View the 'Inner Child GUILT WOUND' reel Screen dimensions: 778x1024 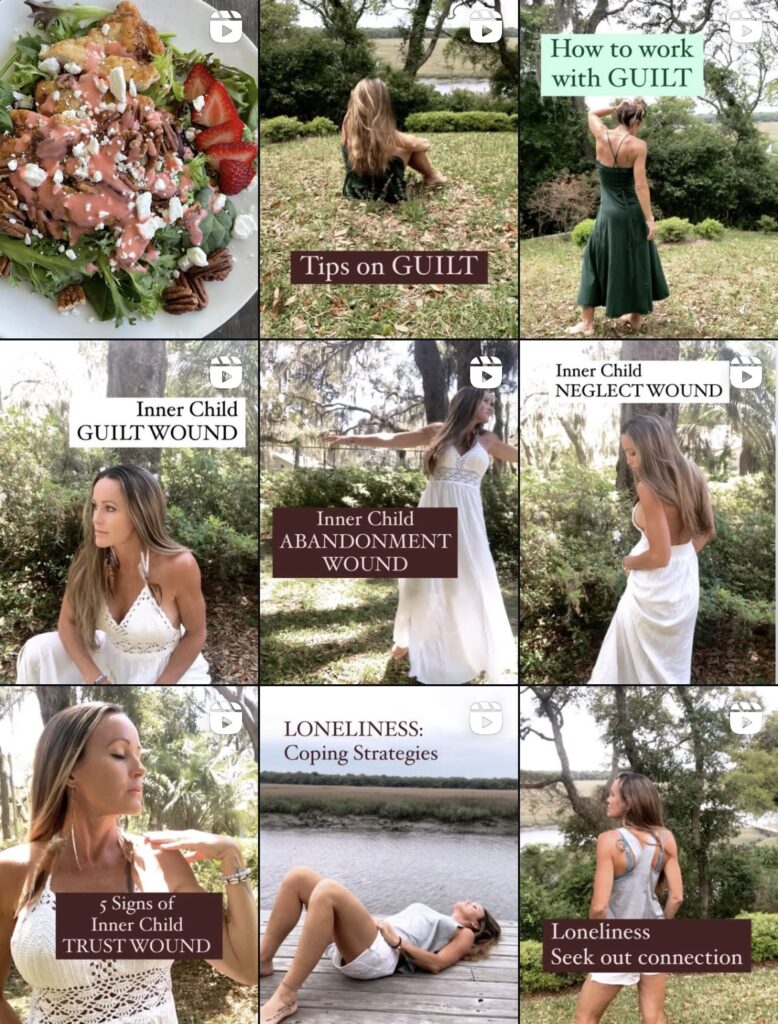(128, 512)
